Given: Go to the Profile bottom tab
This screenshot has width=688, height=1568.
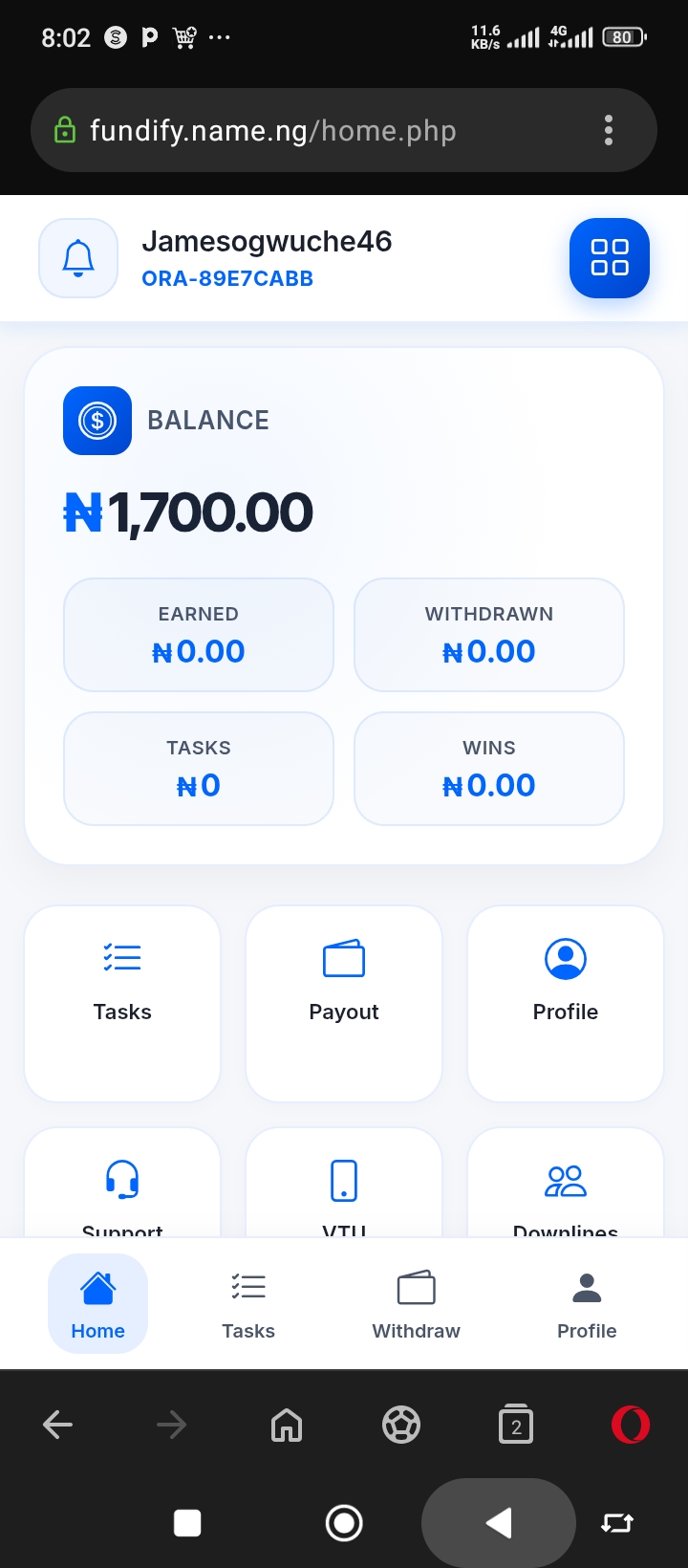Looking at the screenshot, I should tap(587, 1304).
